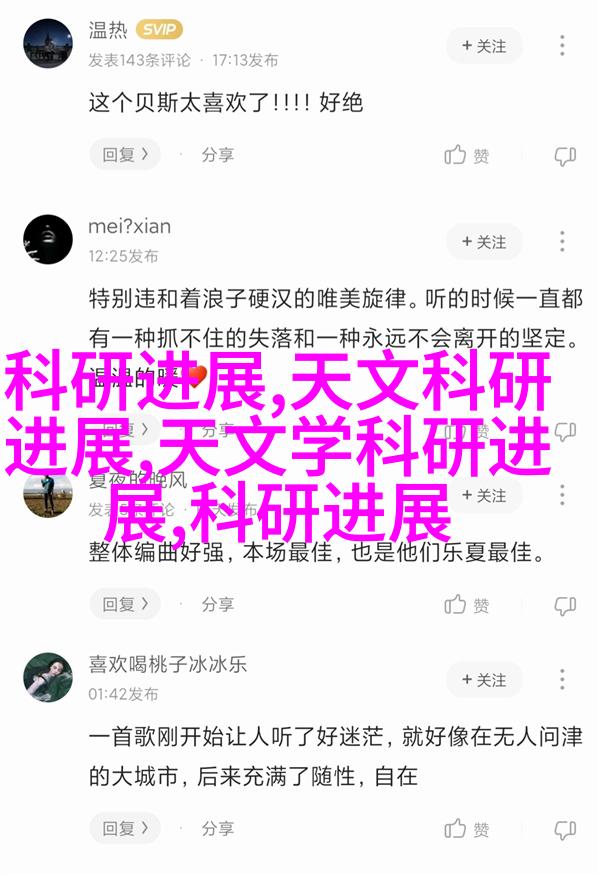Like 温热's comment

pos(467,155)
